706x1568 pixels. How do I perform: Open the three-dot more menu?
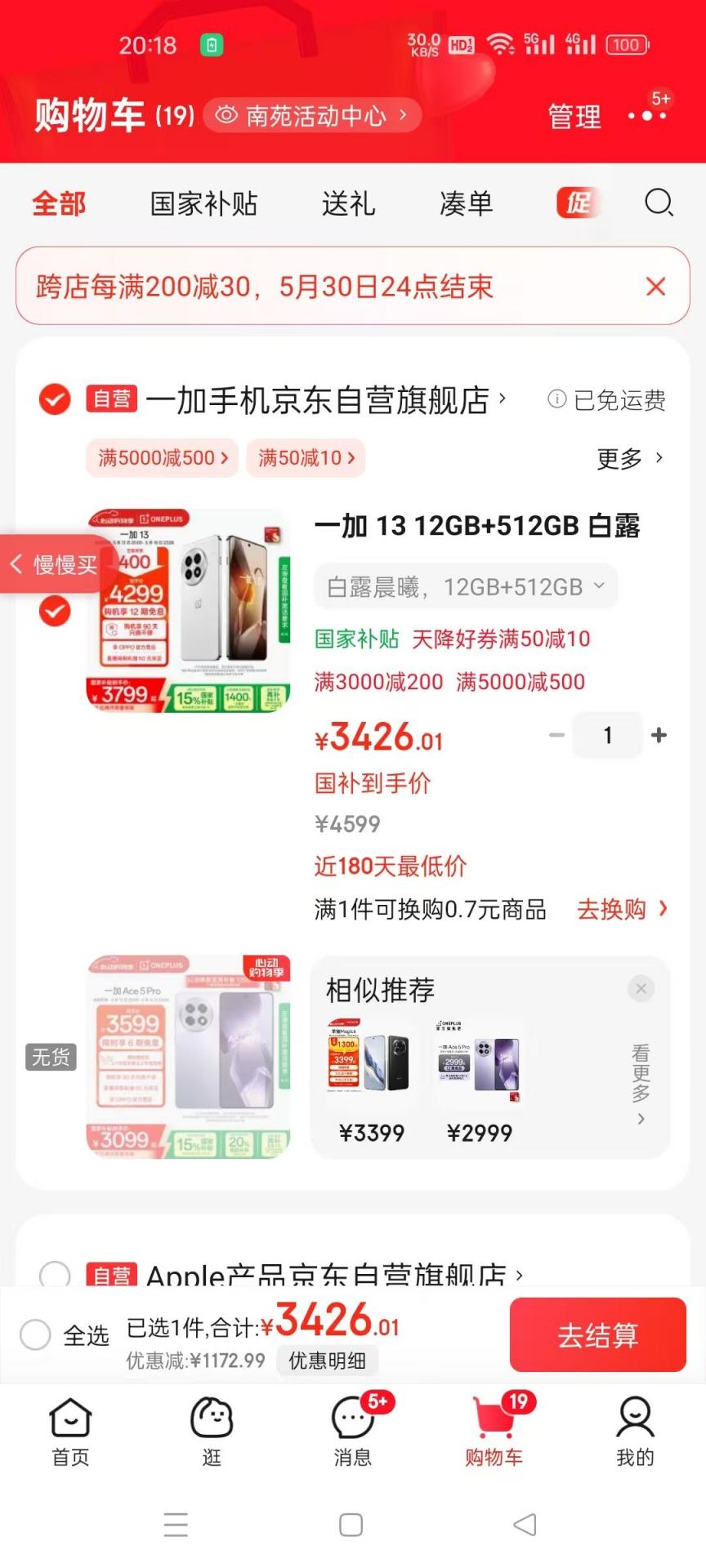[x=647, y=116]
